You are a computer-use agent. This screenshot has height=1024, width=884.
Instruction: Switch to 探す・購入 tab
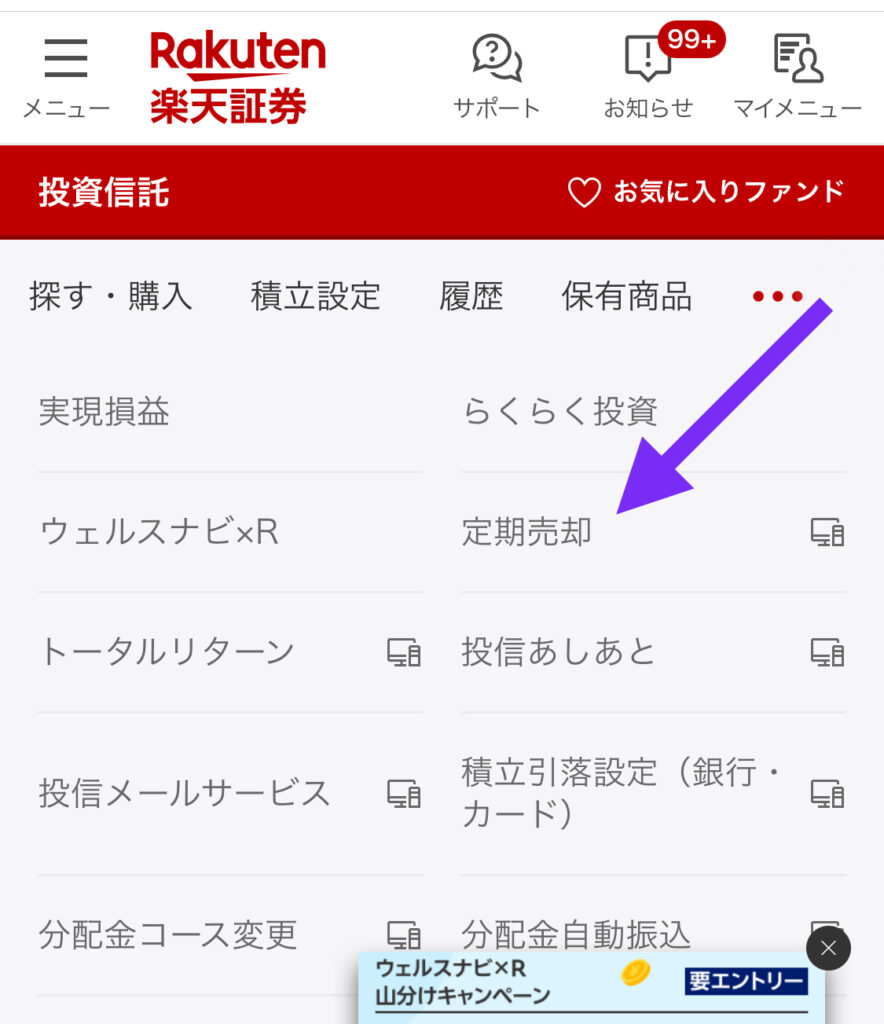click(x=111, y=296)
